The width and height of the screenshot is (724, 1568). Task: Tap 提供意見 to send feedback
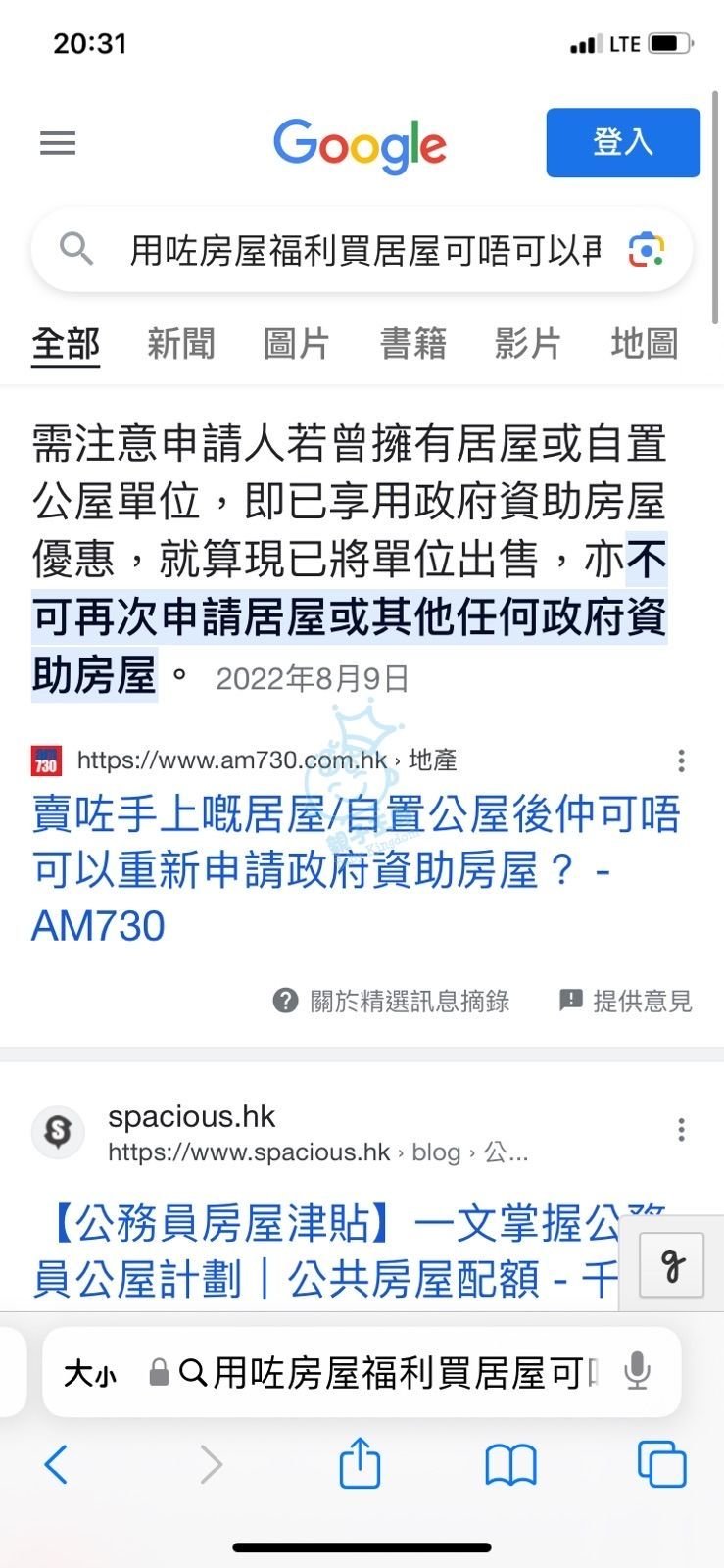[626, 1001]
